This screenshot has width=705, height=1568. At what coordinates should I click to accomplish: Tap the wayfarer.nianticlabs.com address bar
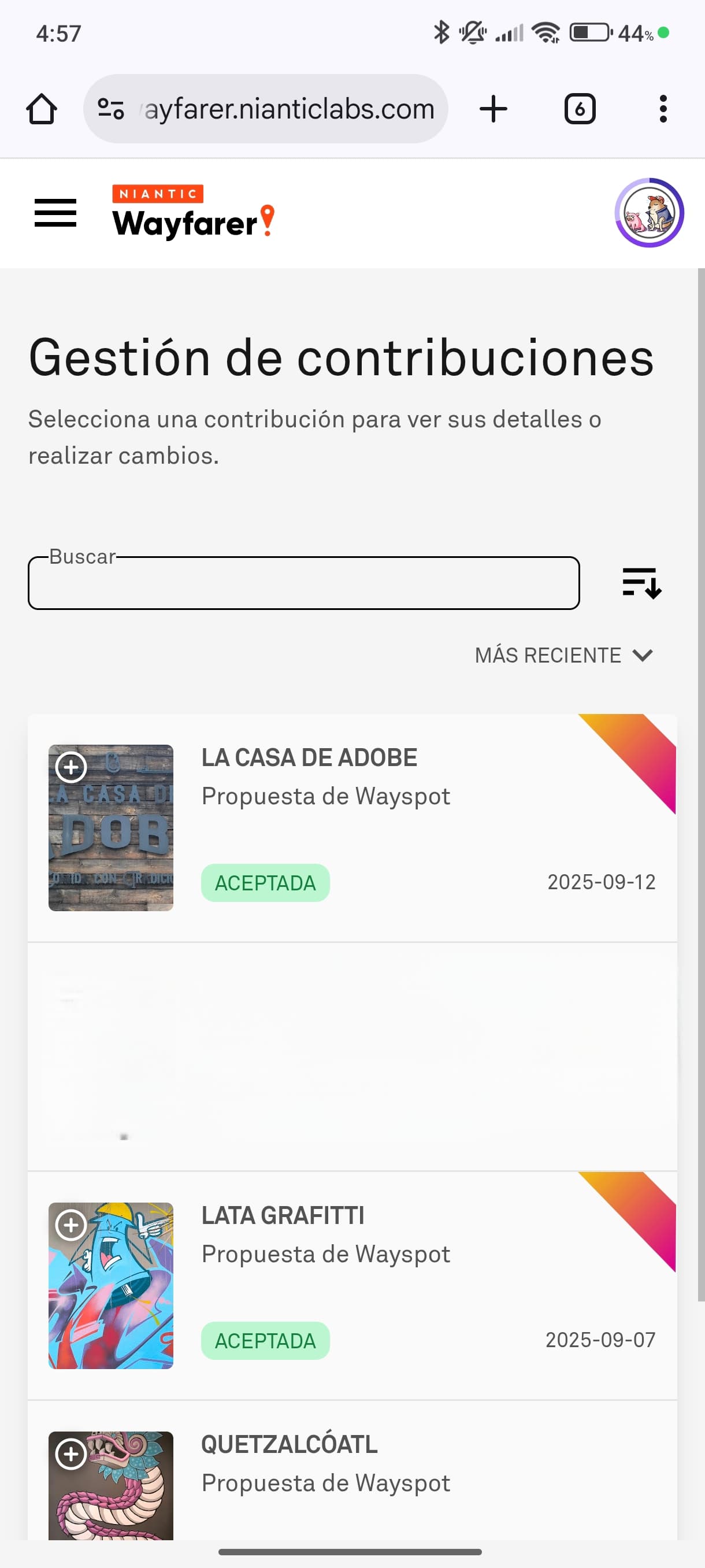click(289, 110)
